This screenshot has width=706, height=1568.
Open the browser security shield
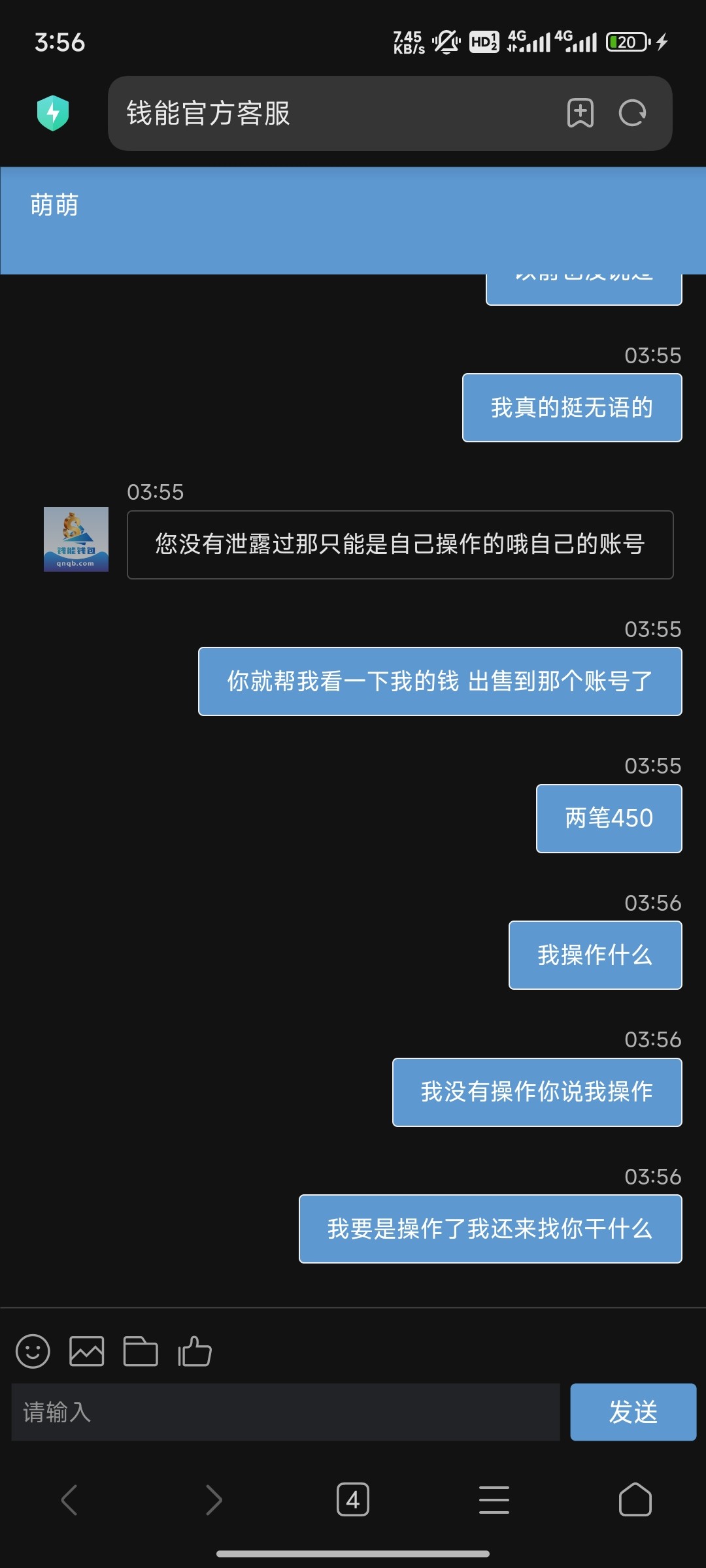tap(53, 113)
